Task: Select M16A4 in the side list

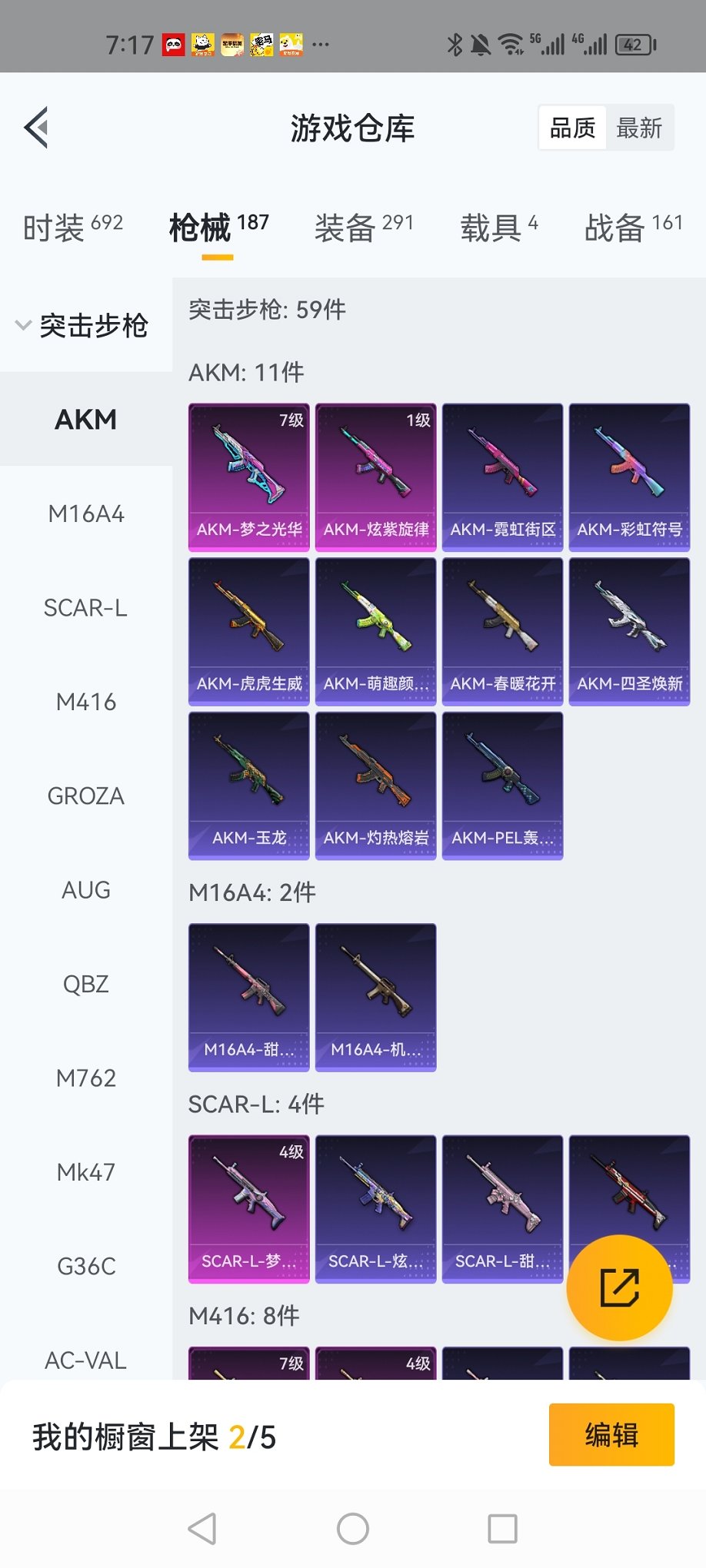Action: click(x=86, y=513)
